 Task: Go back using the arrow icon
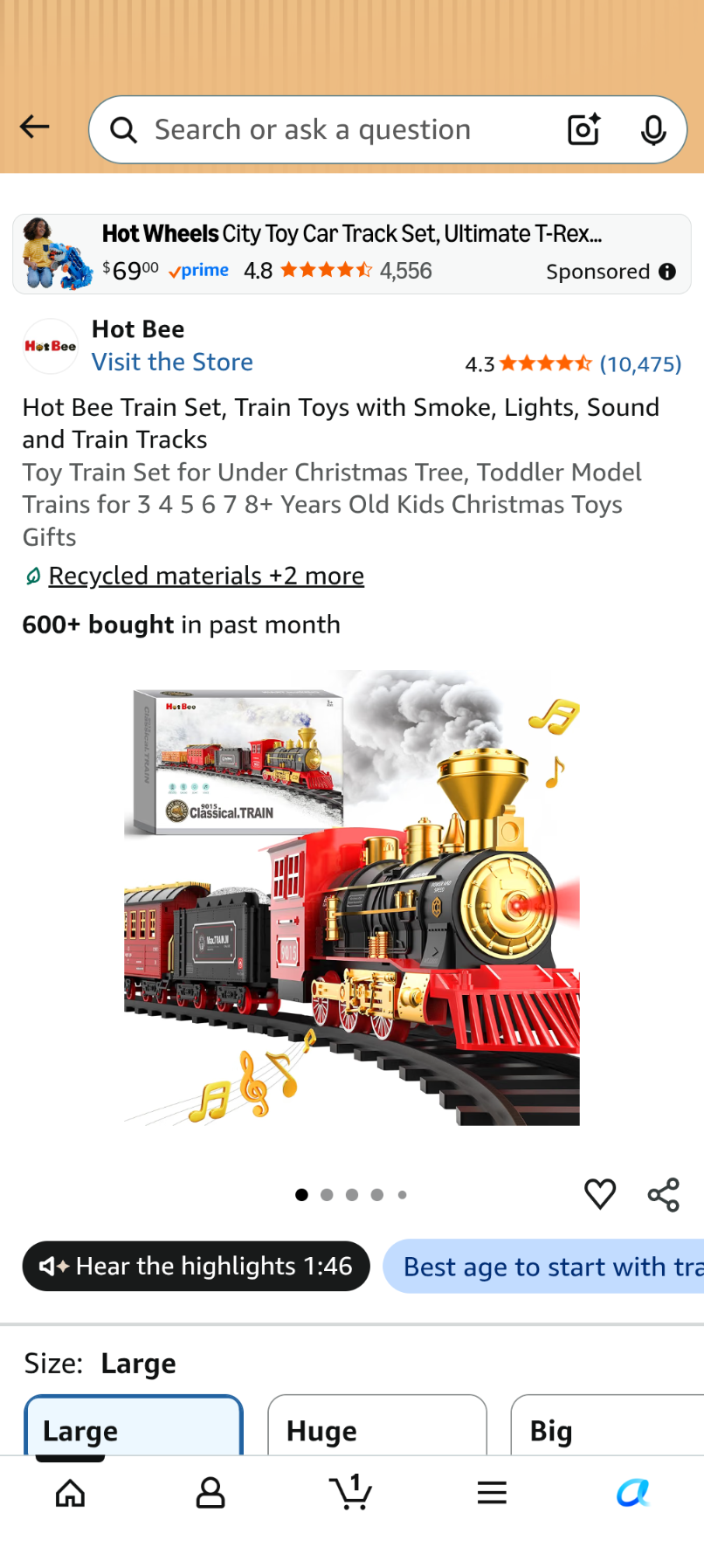click(x=35, y=128)
